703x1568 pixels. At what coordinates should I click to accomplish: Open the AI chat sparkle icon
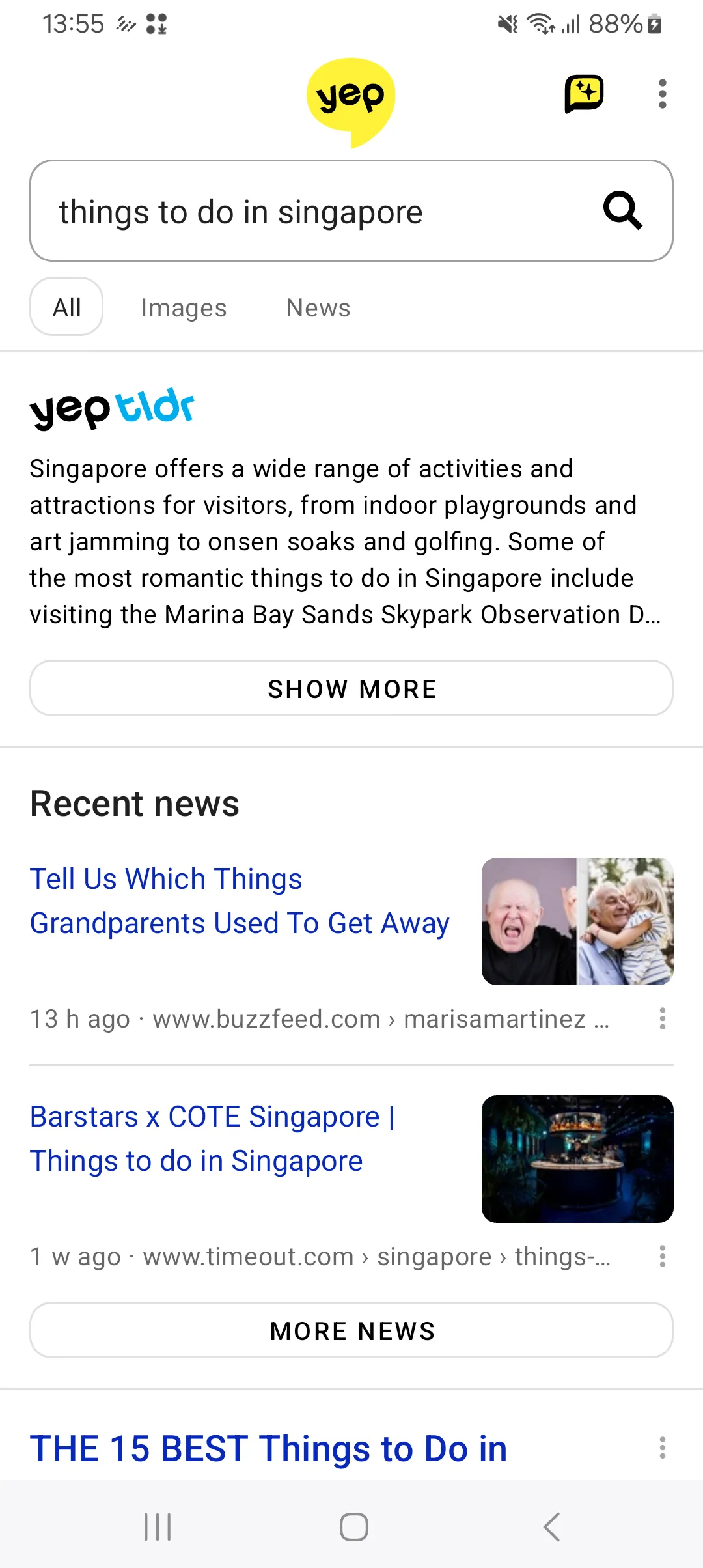coord(584,94)
